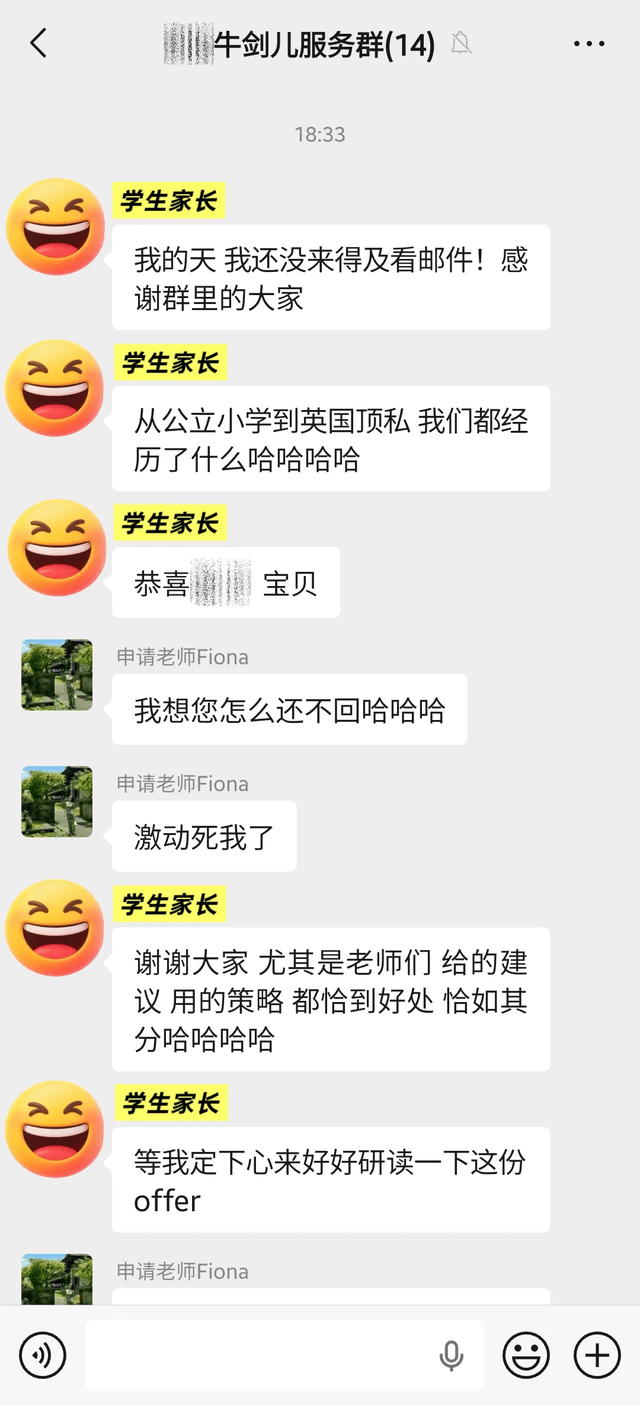The width and height of the screenshot is (640, 1405).
Task: View the sender profile beside "从公立小学到英国顶私"
Action: coord(56,388)
